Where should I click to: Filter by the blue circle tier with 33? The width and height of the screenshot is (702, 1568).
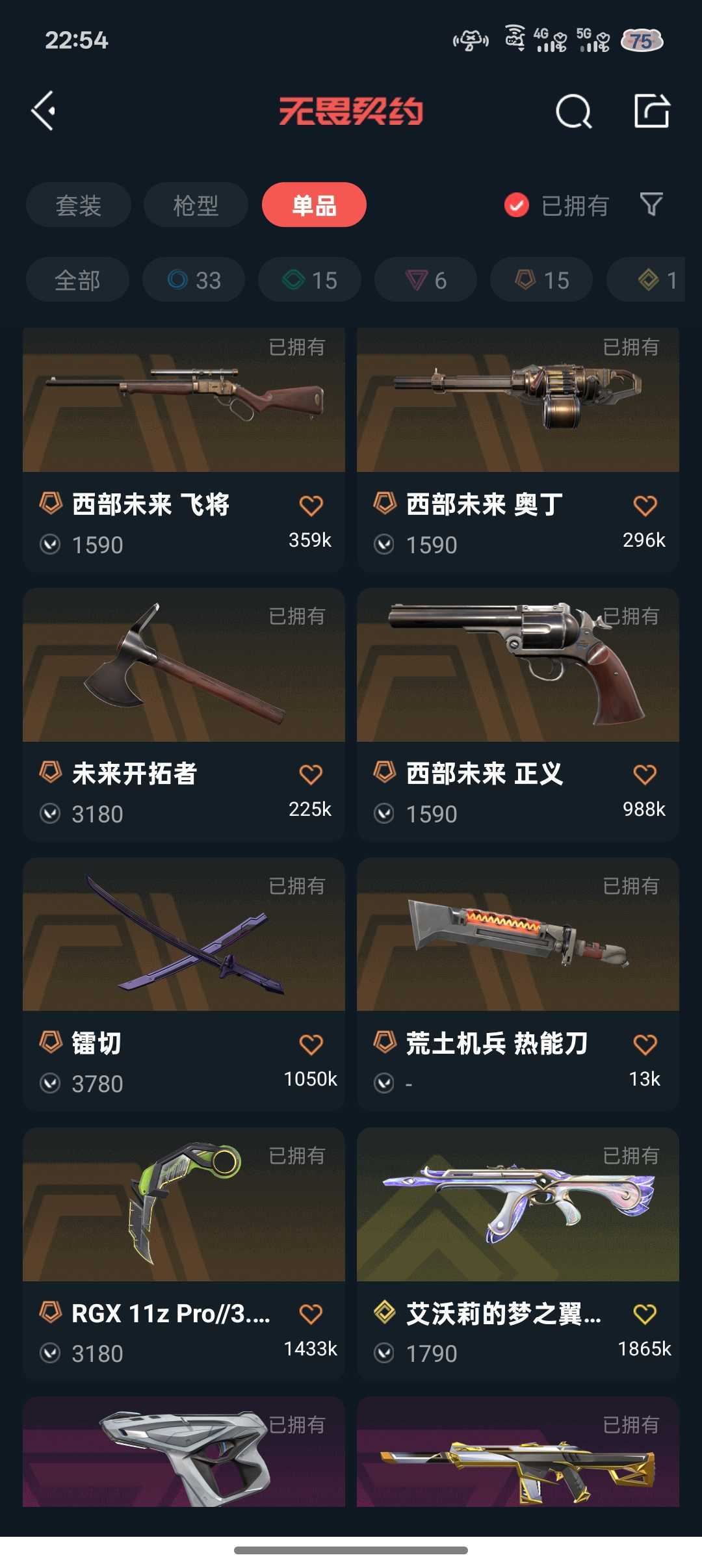tap(194, 280)
